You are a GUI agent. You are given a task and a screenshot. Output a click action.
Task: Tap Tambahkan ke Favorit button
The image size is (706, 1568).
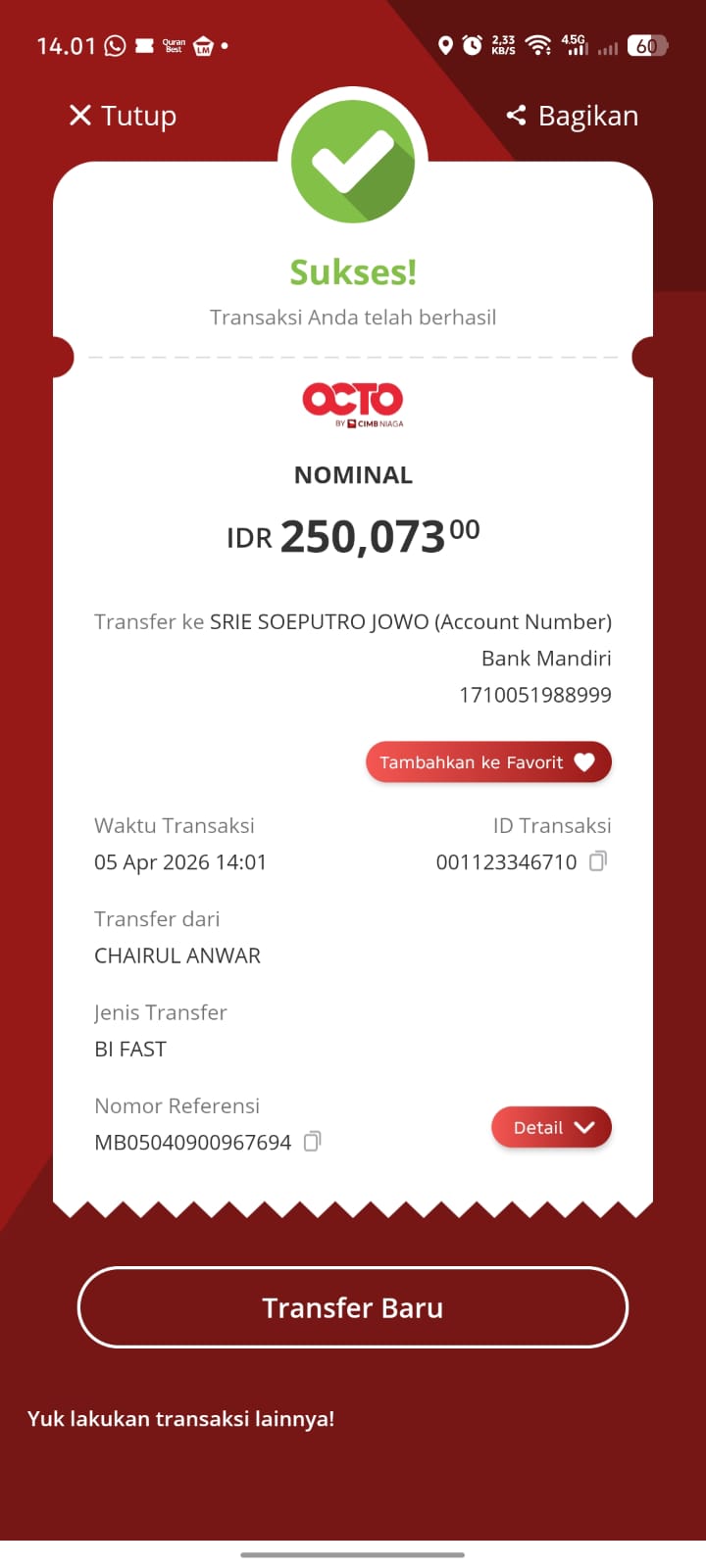point(488,762)
